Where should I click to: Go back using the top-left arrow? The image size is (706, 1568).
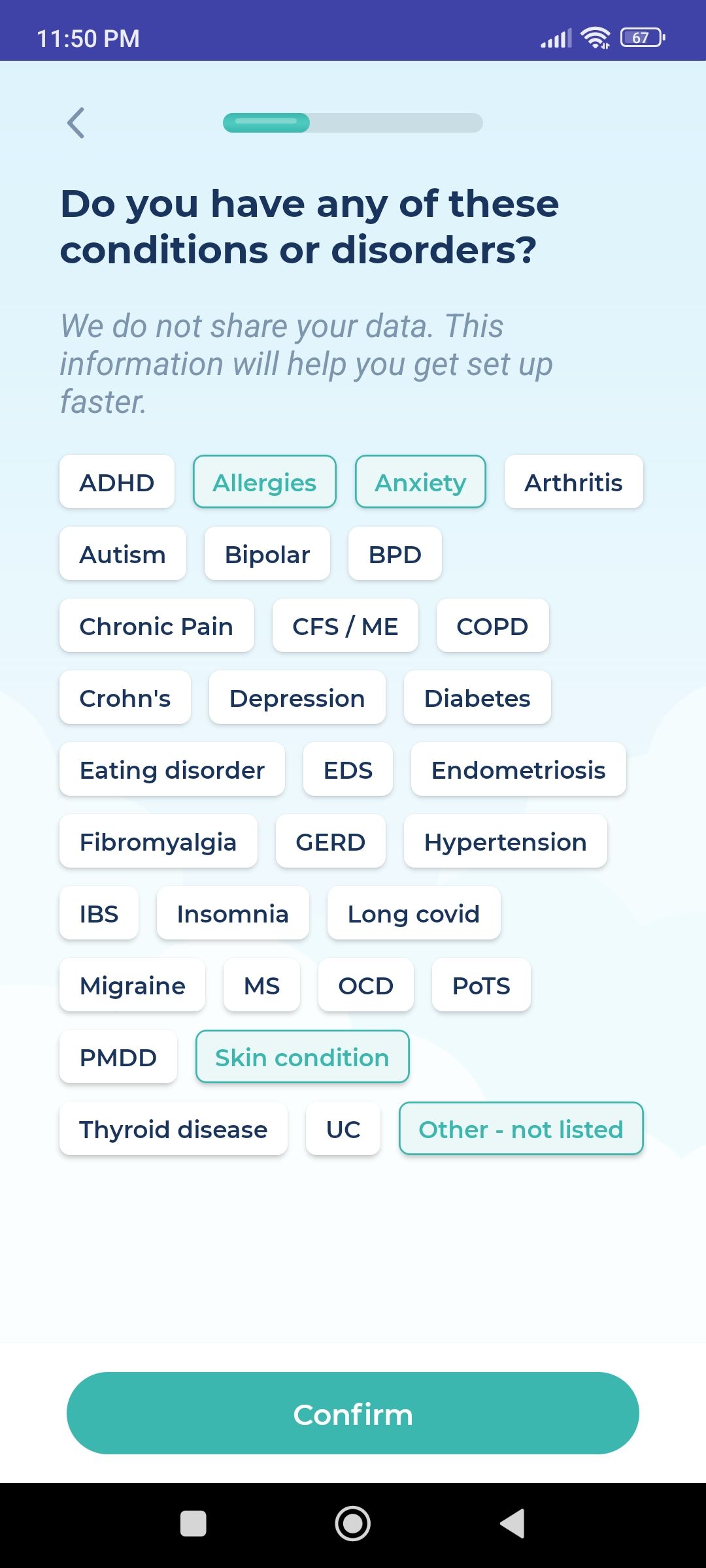(x=76, y=123)
